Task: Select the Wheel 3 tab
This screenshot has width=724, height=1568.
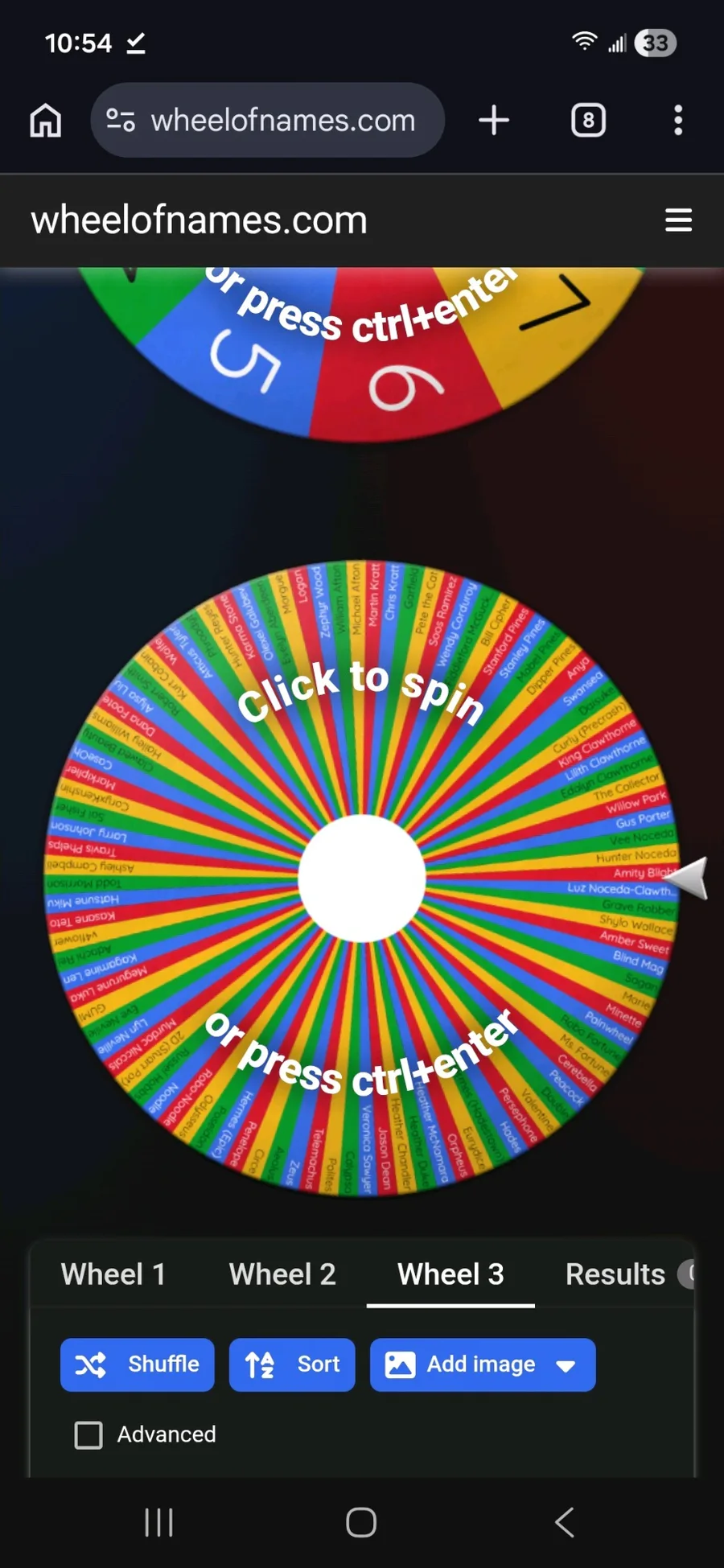Action: [450, 1274]
